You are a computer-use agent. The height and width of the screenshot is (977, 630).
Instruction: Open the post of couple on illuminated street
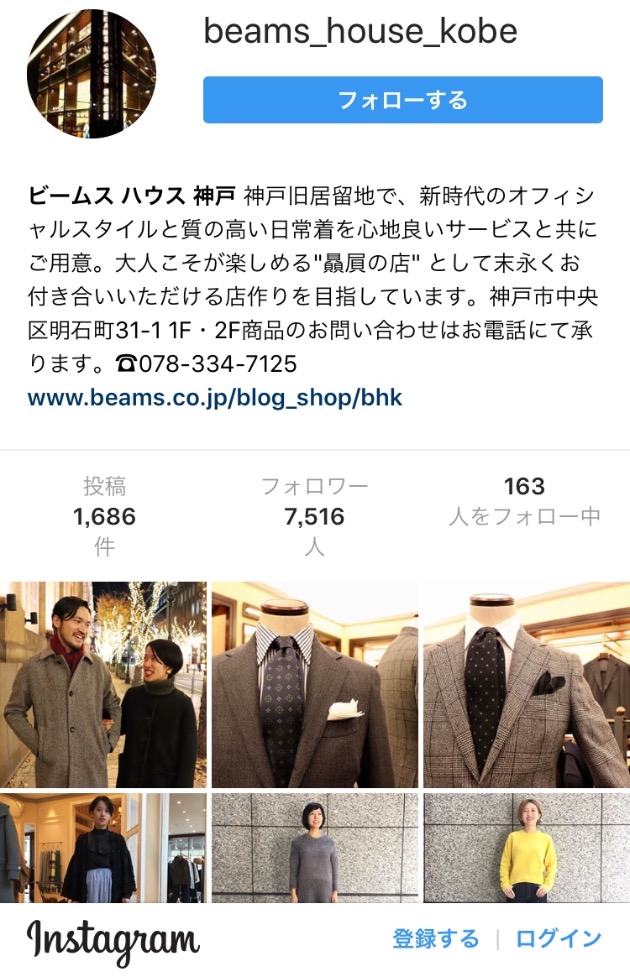[103, 685]
